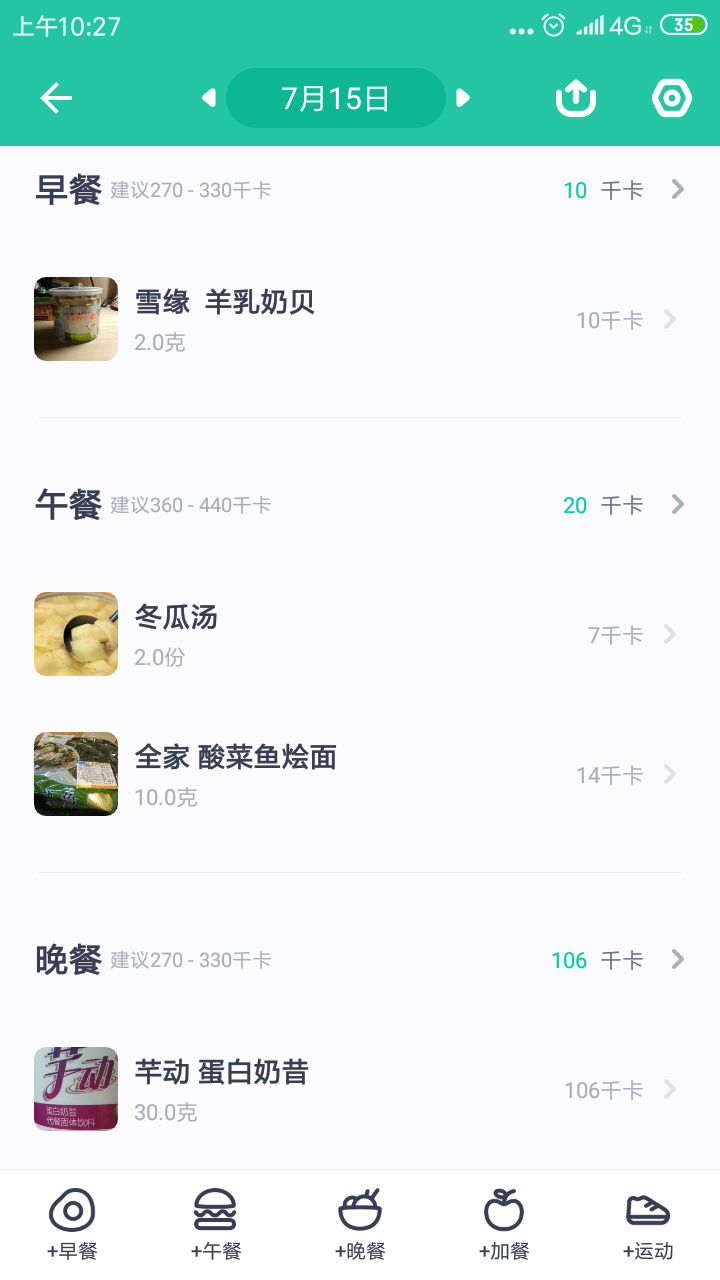The width and height of the screenshot is (720, 1280).
Task: Add exercise with +运动
Action: pos(648,1225)
